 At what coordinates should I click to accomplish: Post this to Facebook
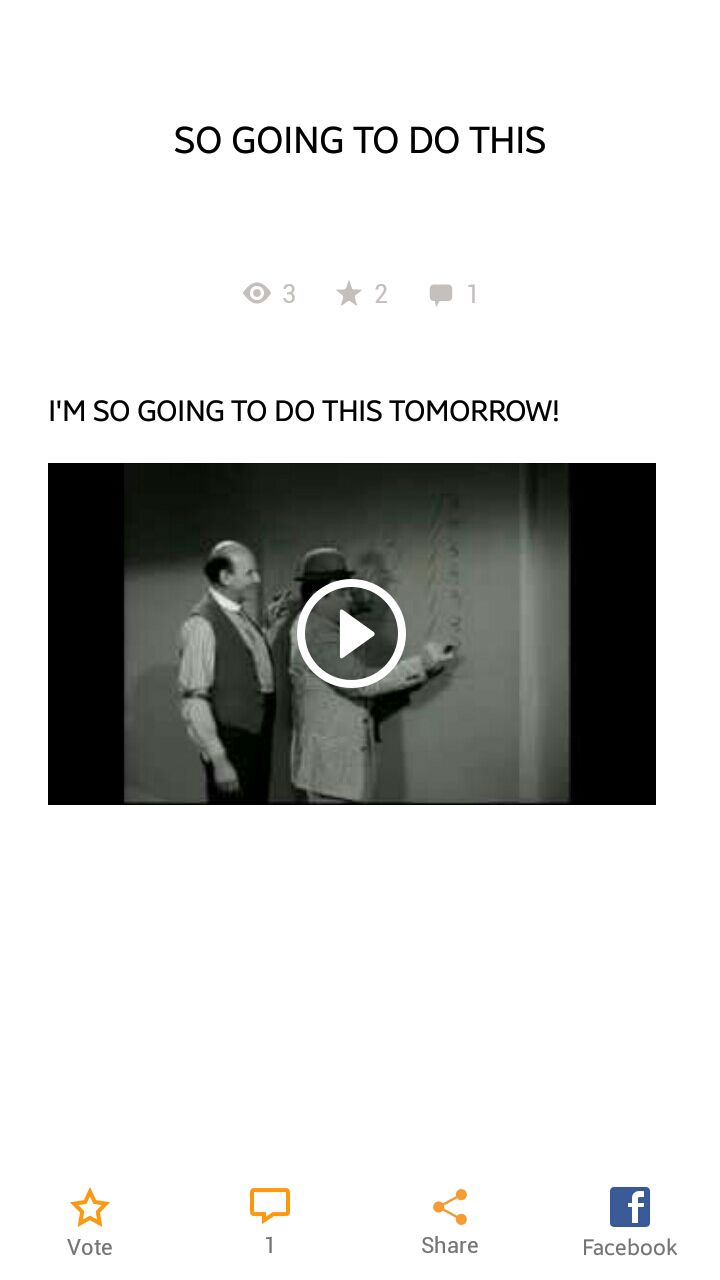tap(630, 1221)
